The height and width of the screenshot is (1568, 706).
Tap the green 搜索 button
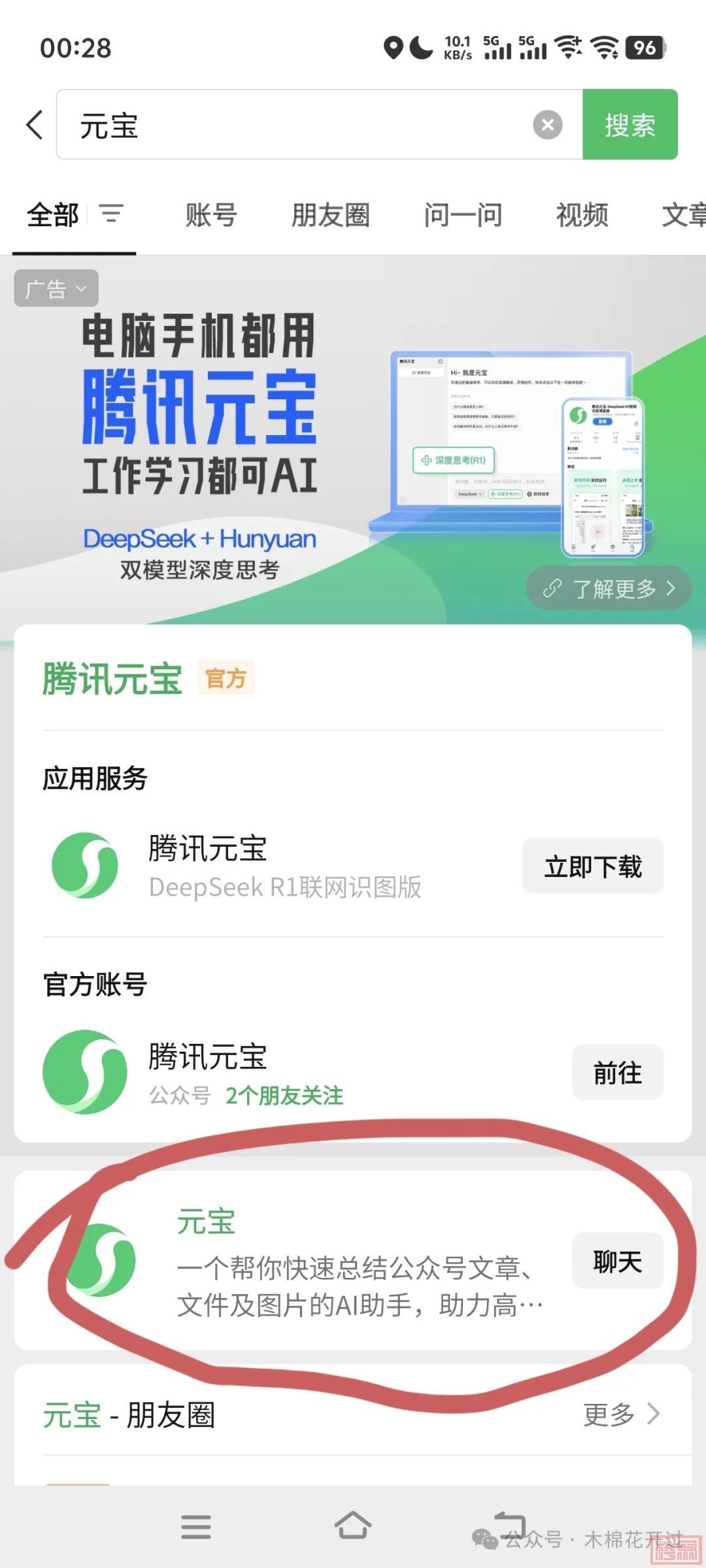630,124
